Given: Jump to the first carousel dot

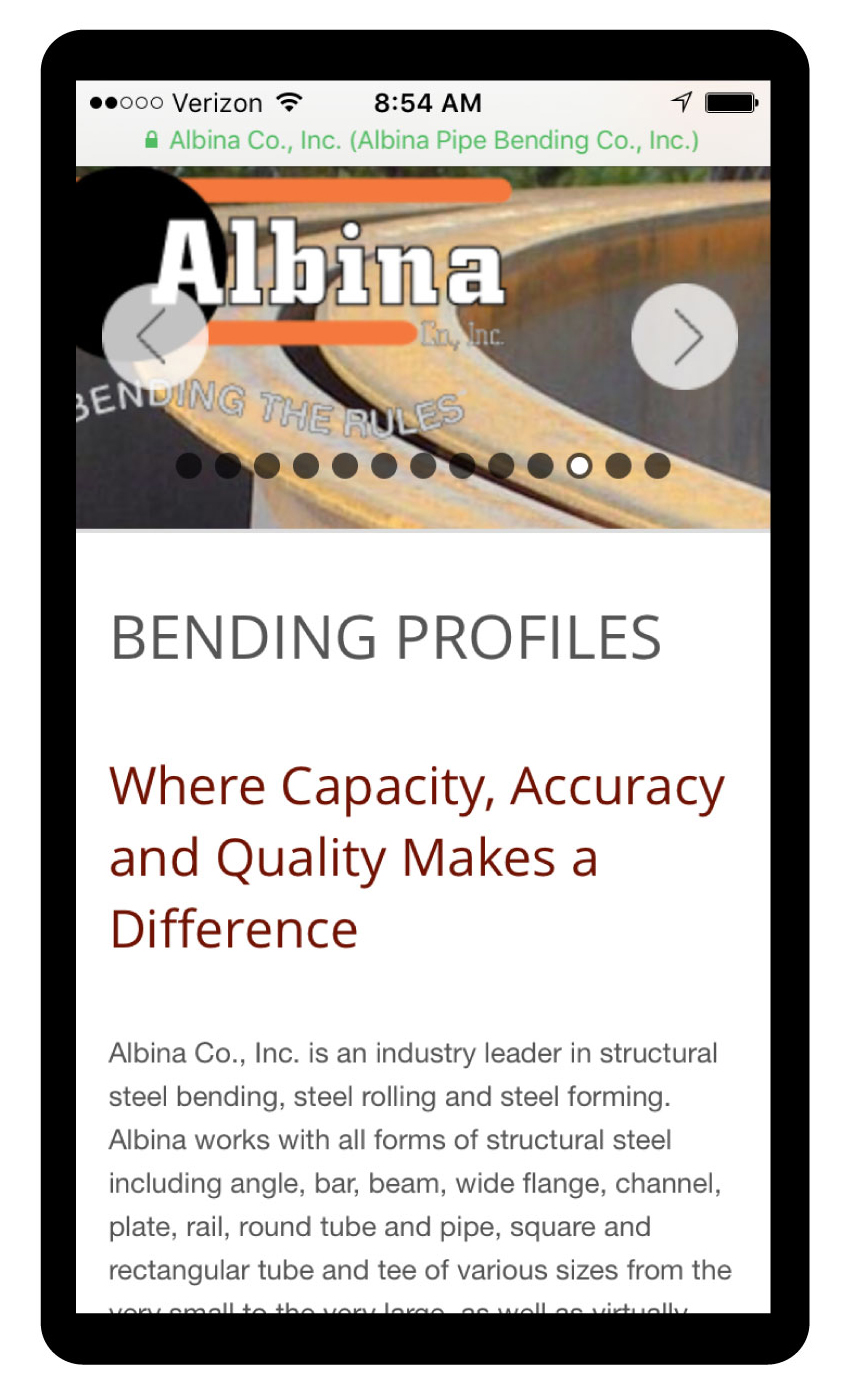Looking at the screenshot, I should (x=189, y=466).
